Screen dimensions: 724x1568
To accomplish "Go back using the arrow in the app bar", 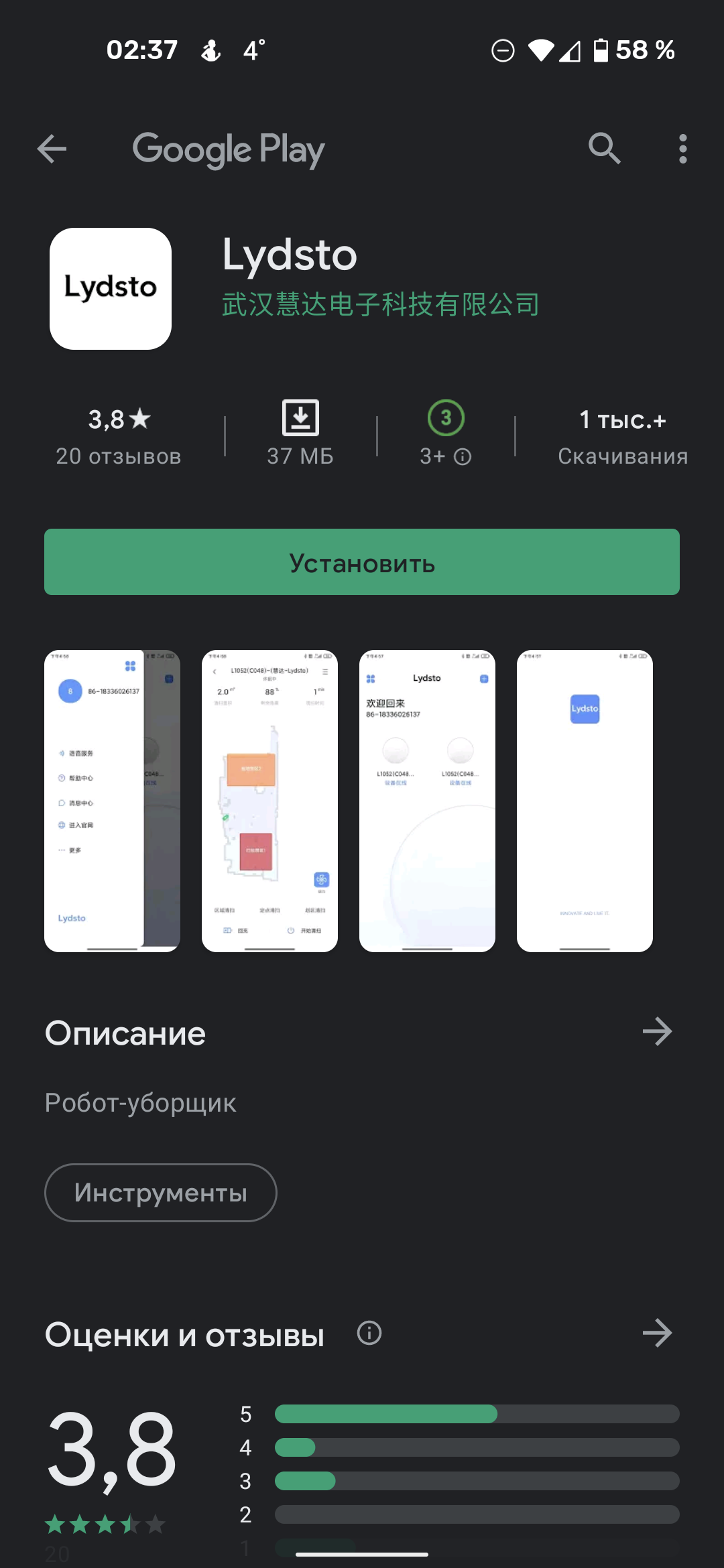I will (x=52, y=149).
